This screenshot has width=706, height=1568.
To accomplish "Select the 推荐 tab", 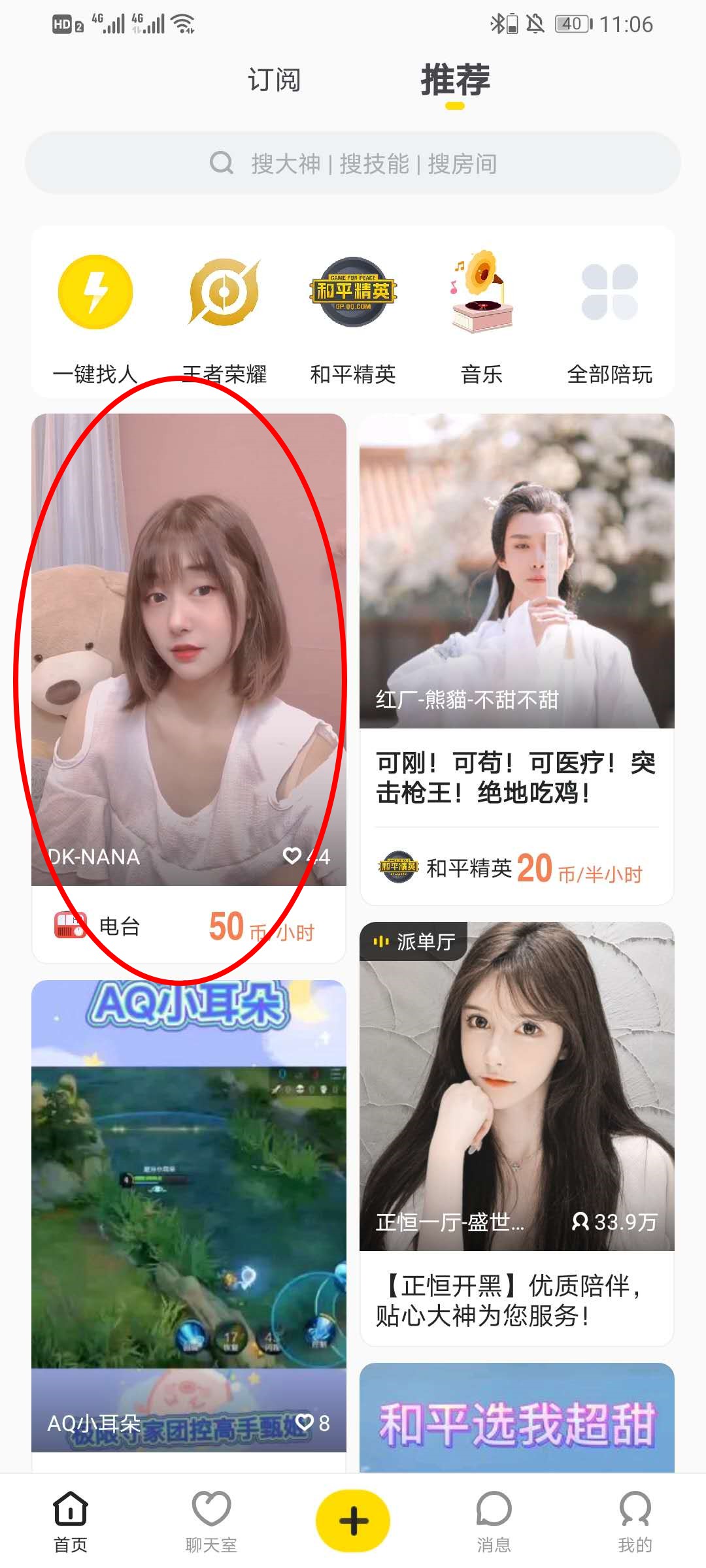I will (455, 80).
